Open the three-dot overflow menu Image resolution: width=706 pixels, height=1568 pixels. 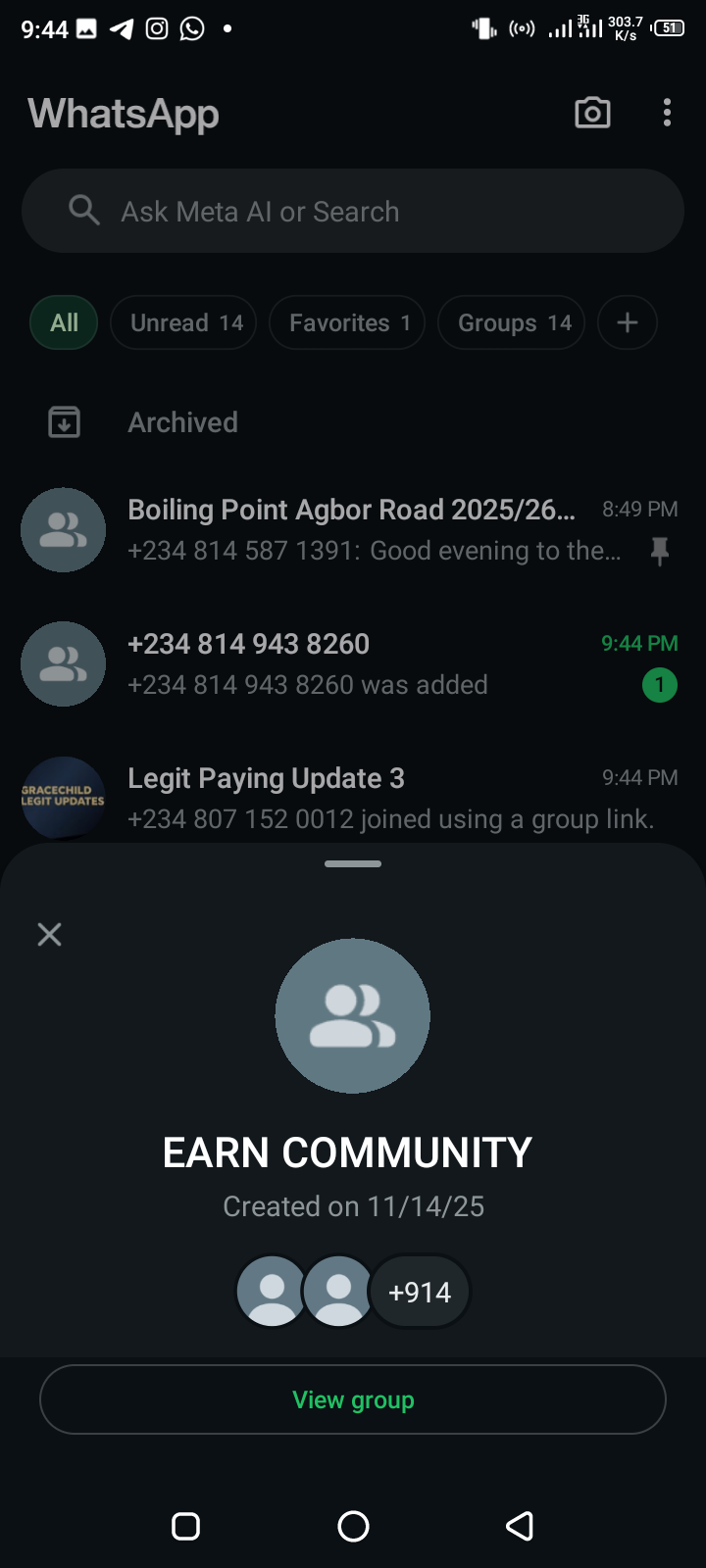[x=667, y=114]
